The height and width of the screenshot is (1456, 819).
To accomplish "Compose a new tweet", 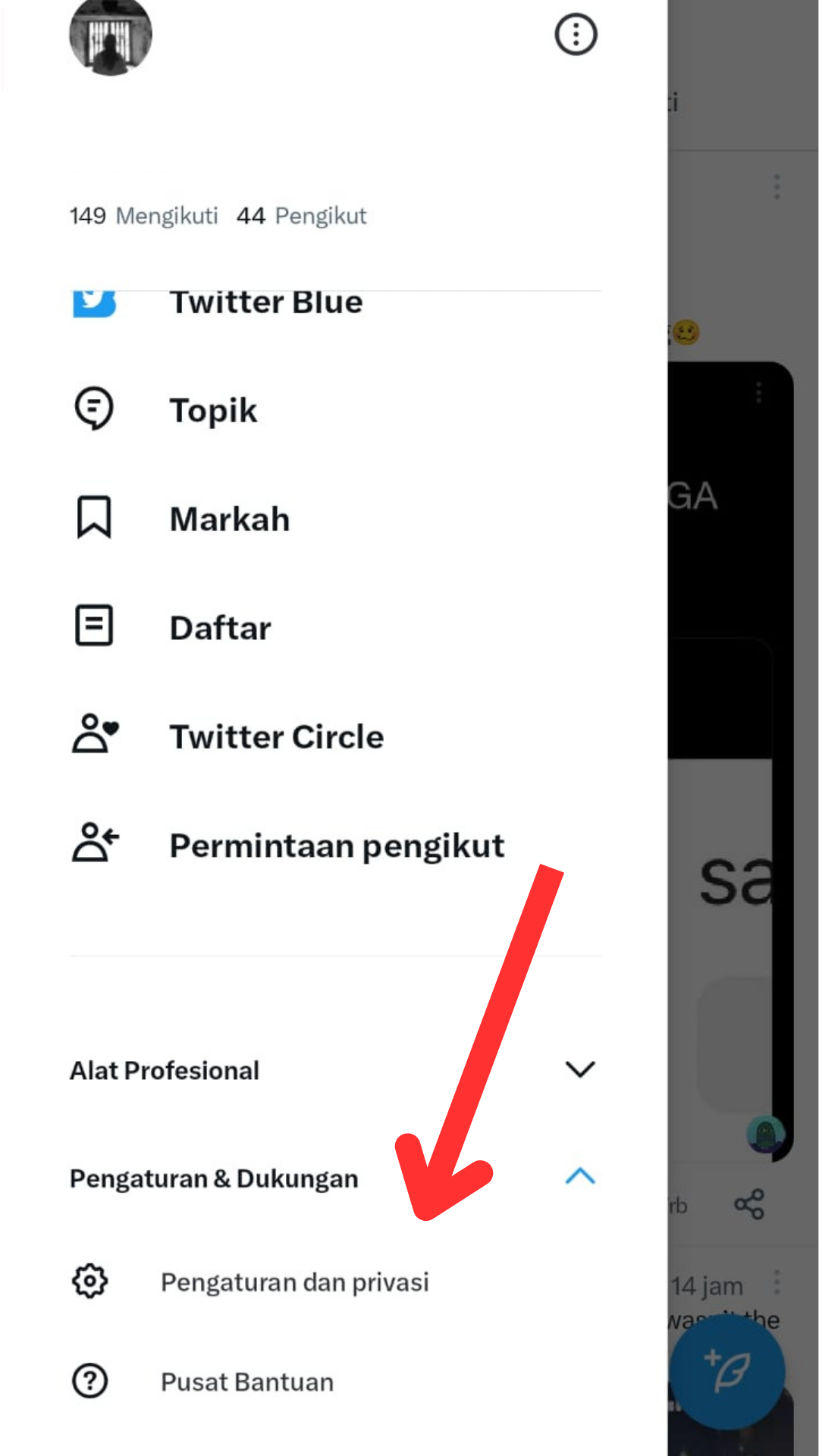I will 726,1373.
